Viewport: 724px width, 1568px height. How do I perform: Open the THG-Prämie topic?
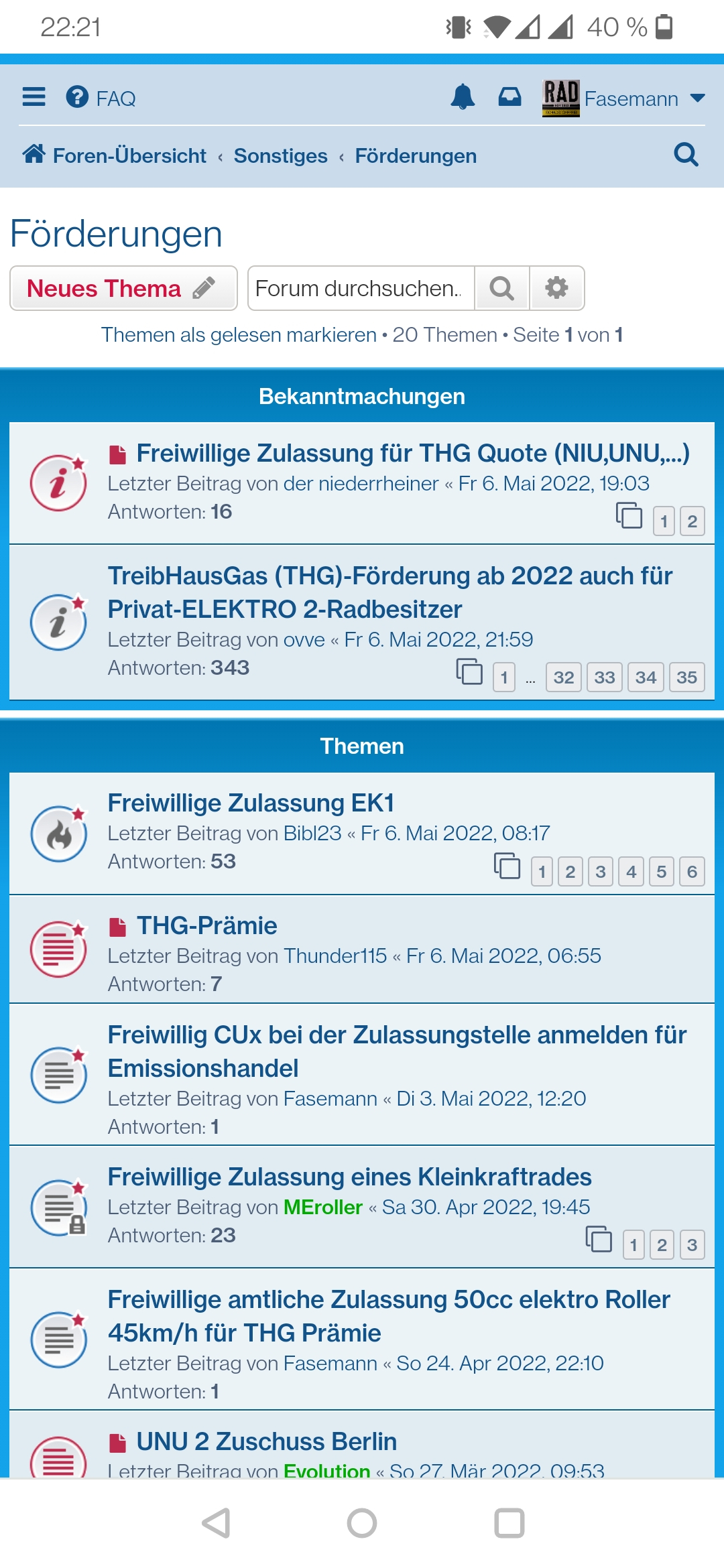pyautogui.click(x=206, y=925)
